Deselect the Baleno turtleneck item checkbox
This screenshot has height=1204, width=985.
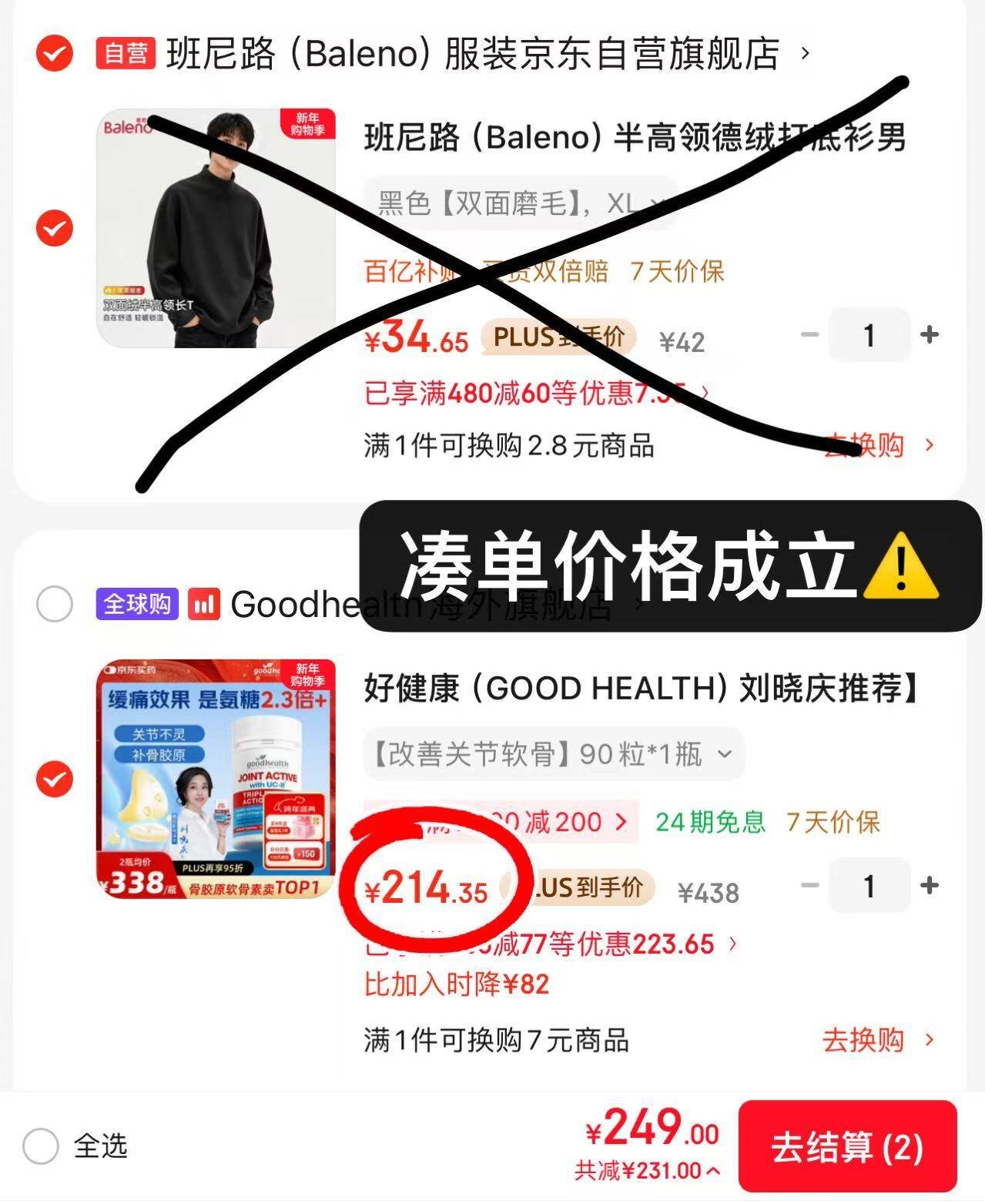tap(55, 228)
